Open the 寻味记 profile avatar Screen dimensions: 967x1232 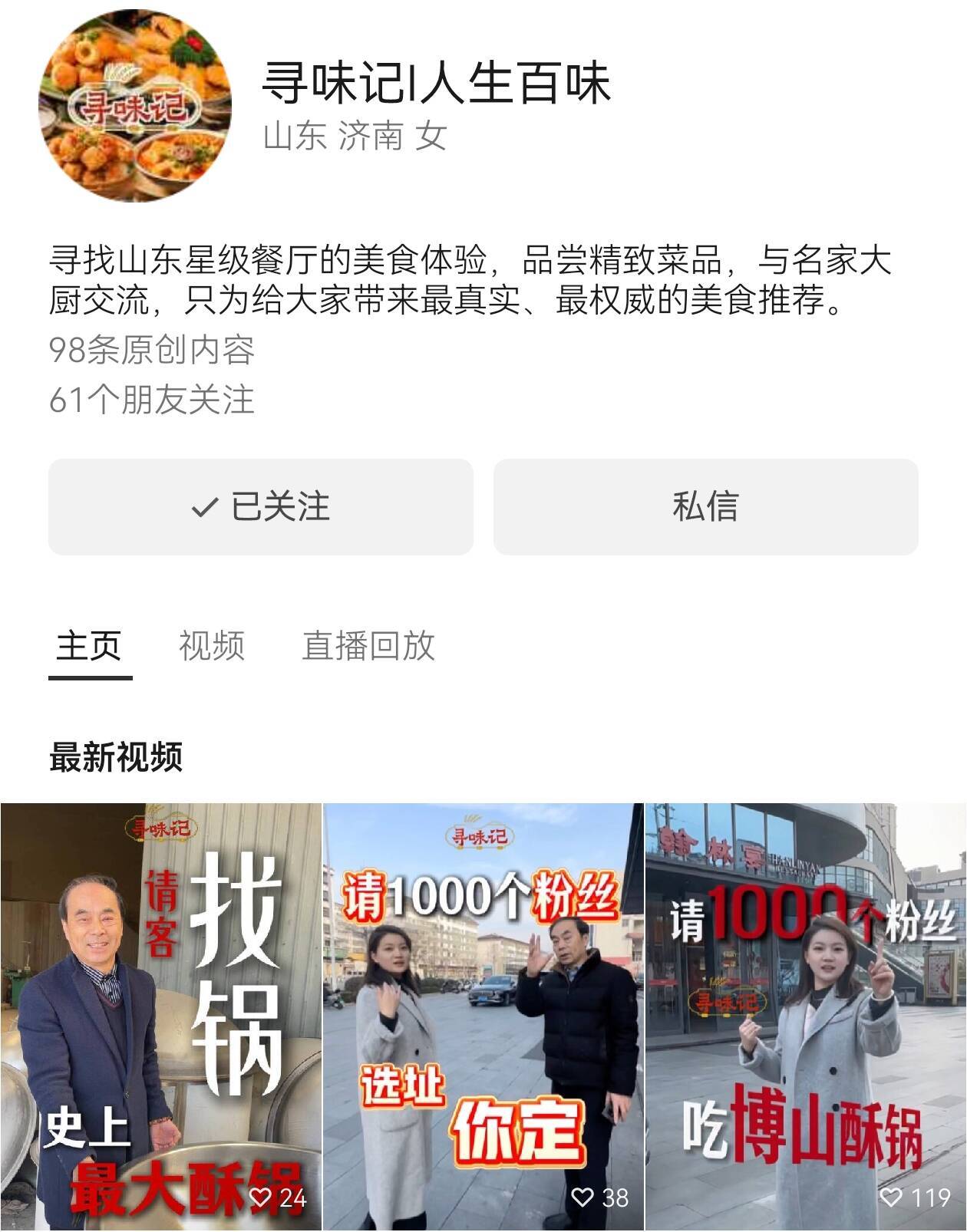pos(135,106)
